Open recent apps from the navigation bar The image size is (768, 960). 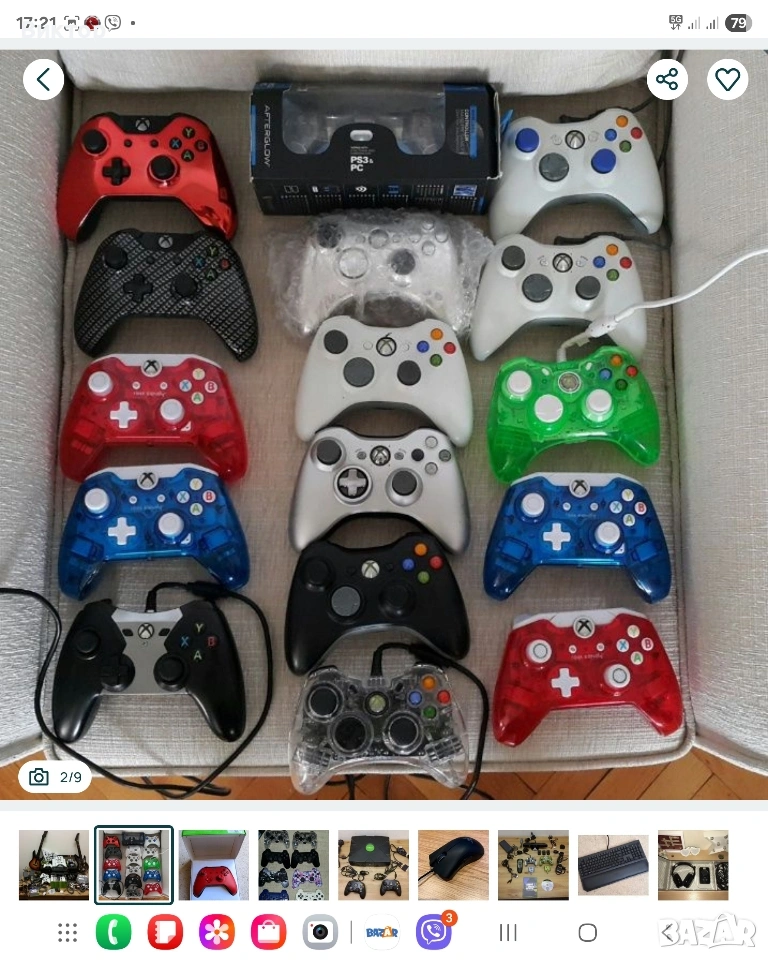coord(508,933)
